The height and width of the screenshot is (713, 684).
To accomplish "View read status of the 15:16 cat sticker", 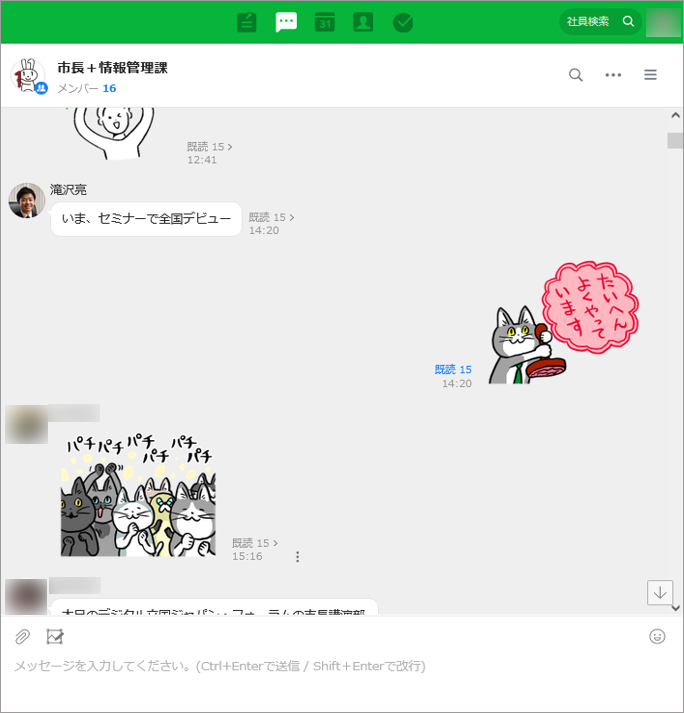I will tap(254, 543).
